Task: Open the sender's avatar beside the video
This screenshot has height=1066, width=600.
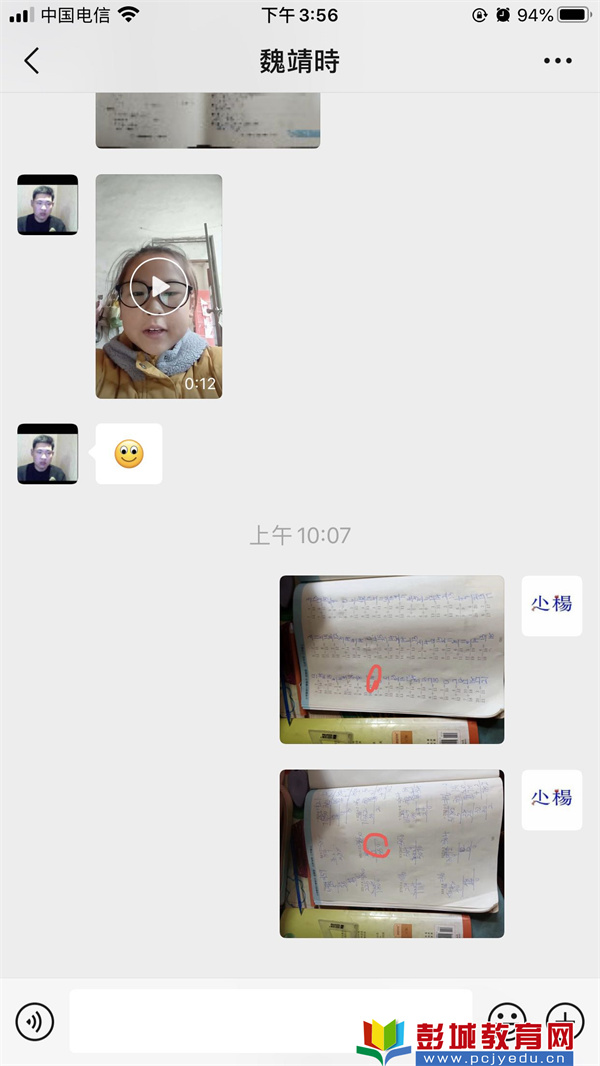Action: coord(48,205)
